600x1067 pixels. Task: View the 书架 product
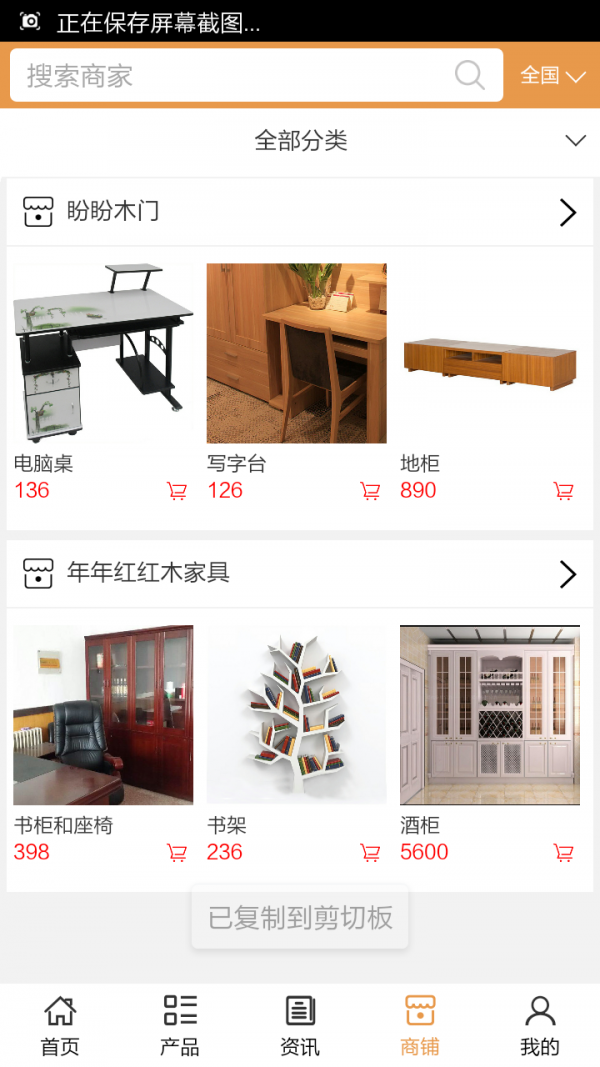(x=296, y=715)
